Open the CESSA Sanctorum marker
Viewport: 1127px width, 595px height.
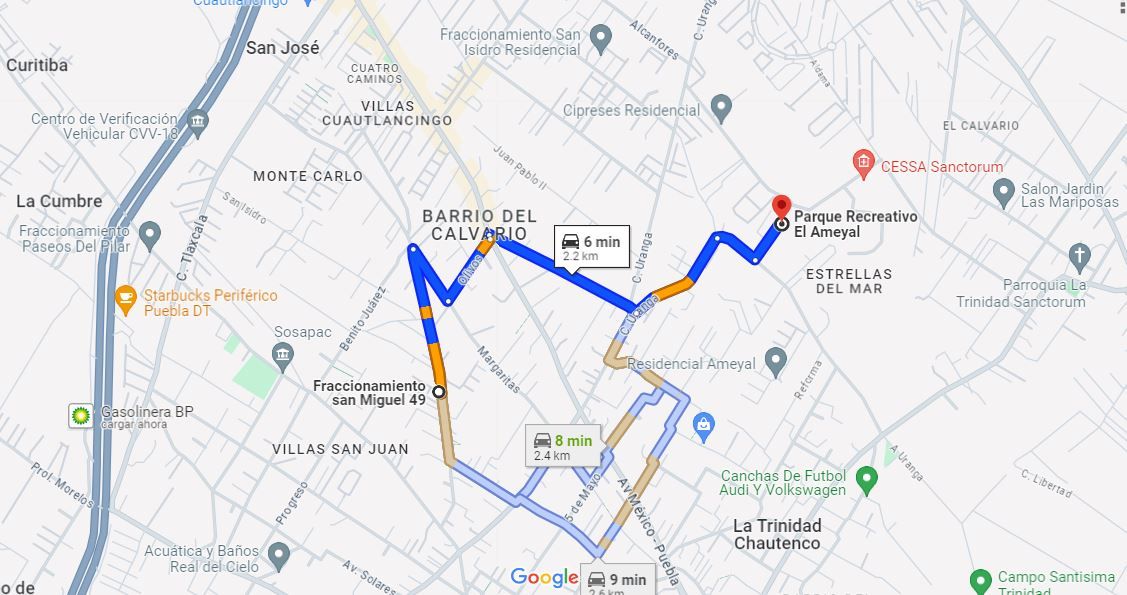click(x=863, y=165)
